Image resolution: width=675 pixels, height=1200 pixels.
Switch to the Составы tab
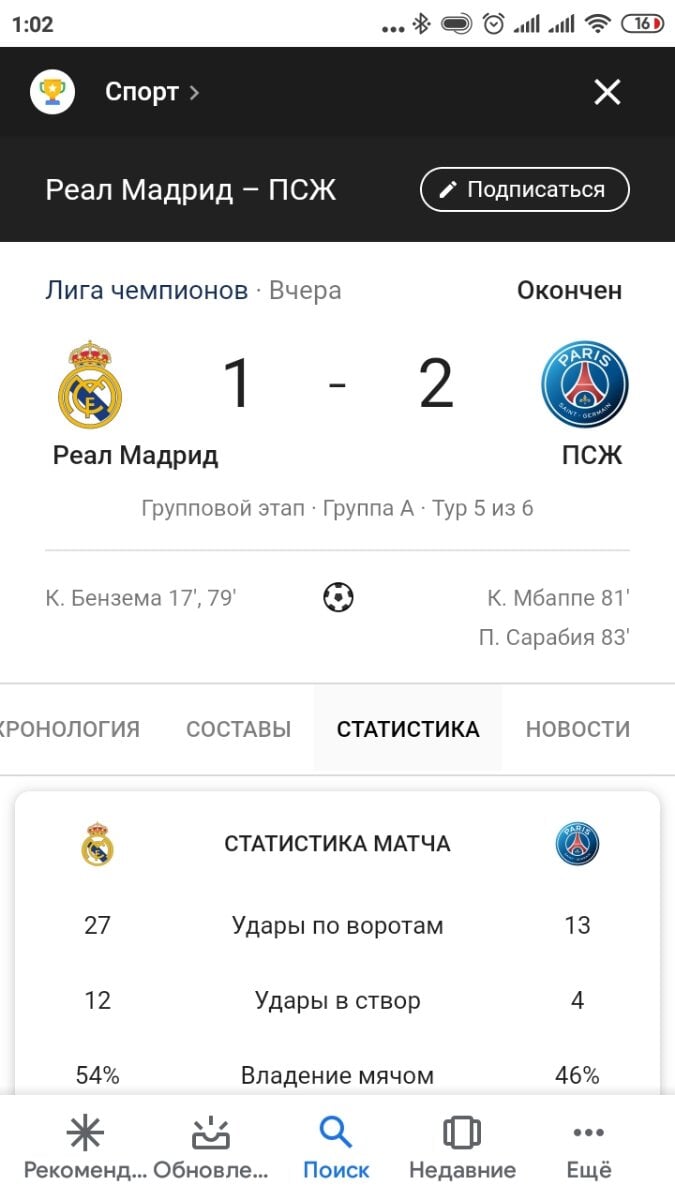click(x=238, y=729)
